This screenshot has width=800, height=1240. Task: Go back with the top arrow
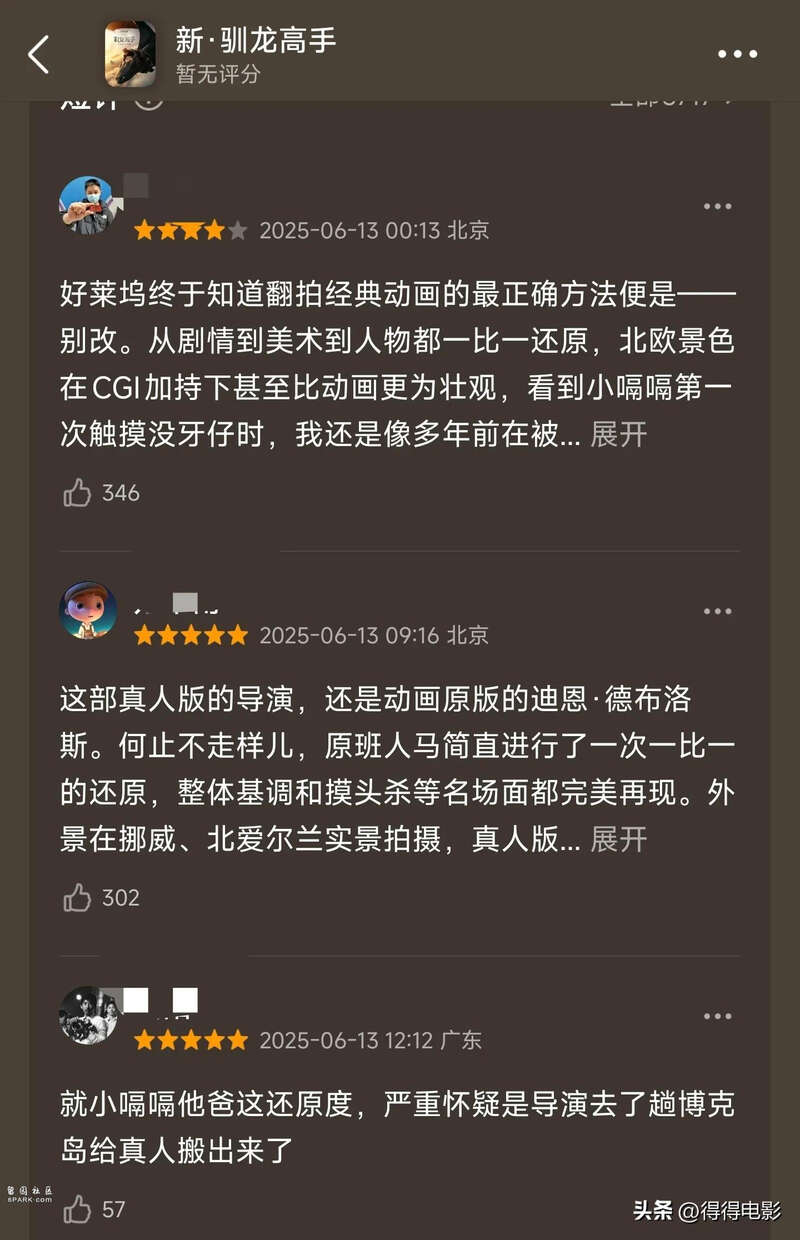[x=38, y=55]
